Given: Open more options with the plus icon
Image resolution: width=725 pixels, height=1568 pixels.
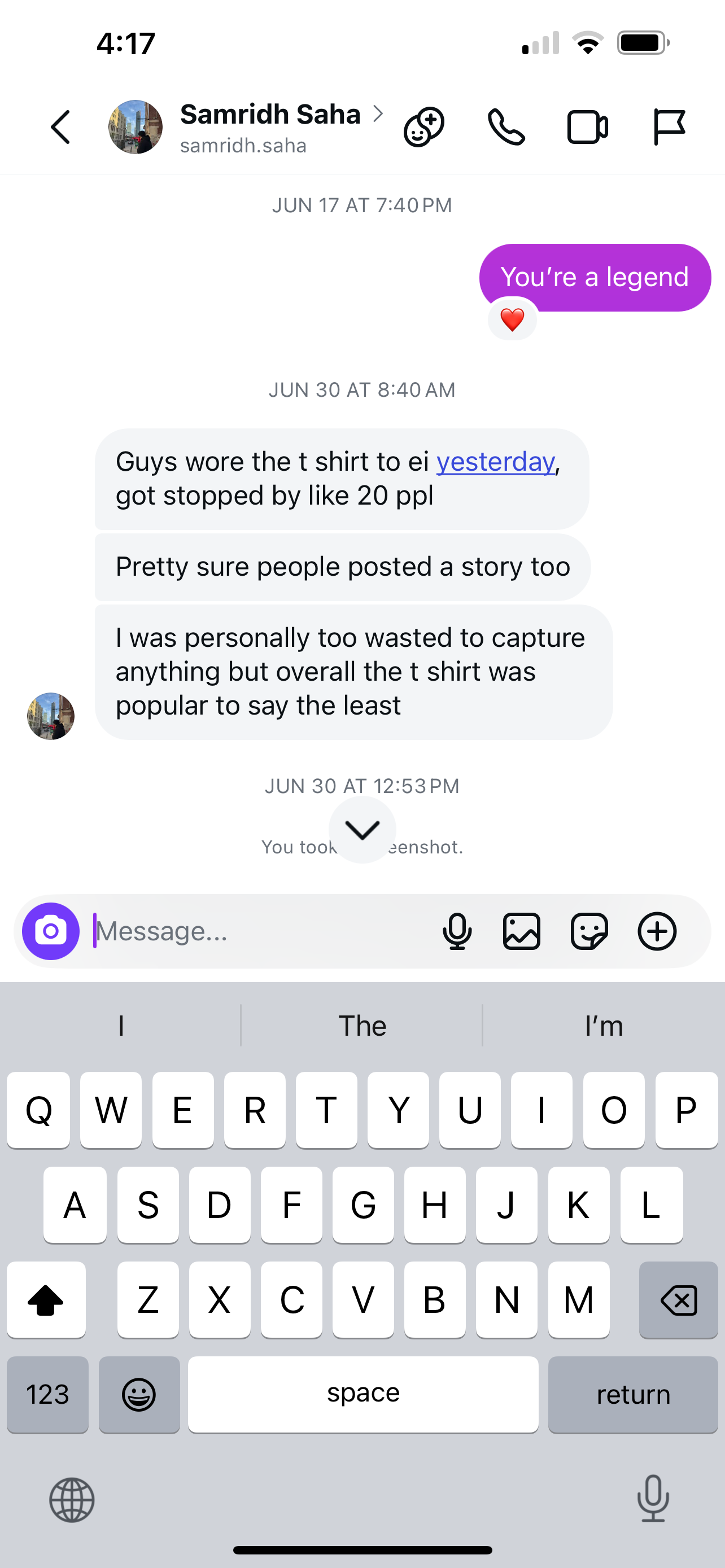Looking at the screenshot, I should pos(657,931).
